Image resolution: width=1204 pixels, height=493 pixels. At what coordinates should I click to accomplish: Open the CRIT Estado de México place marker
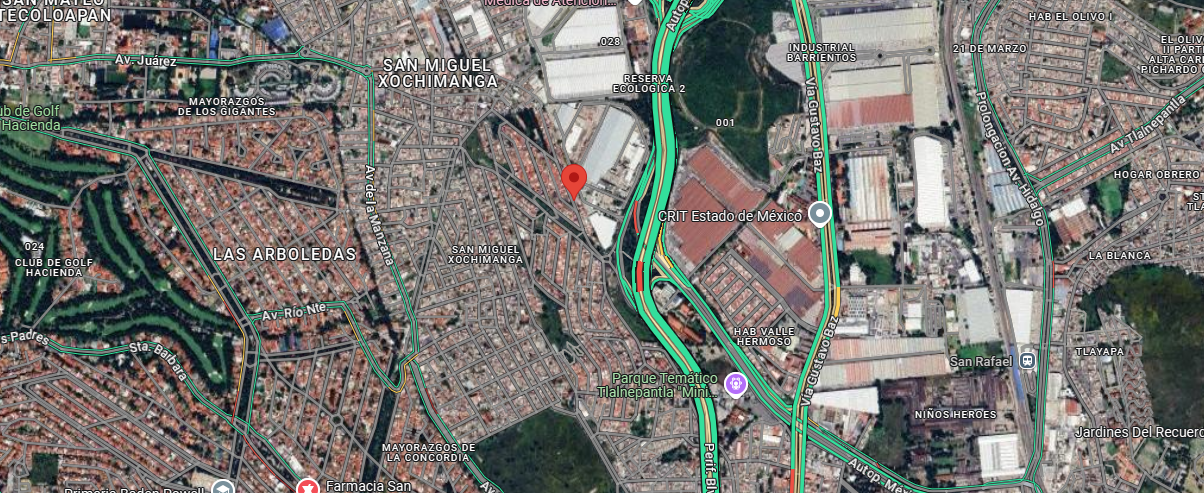pyautogui.click(x=820, y=213)
